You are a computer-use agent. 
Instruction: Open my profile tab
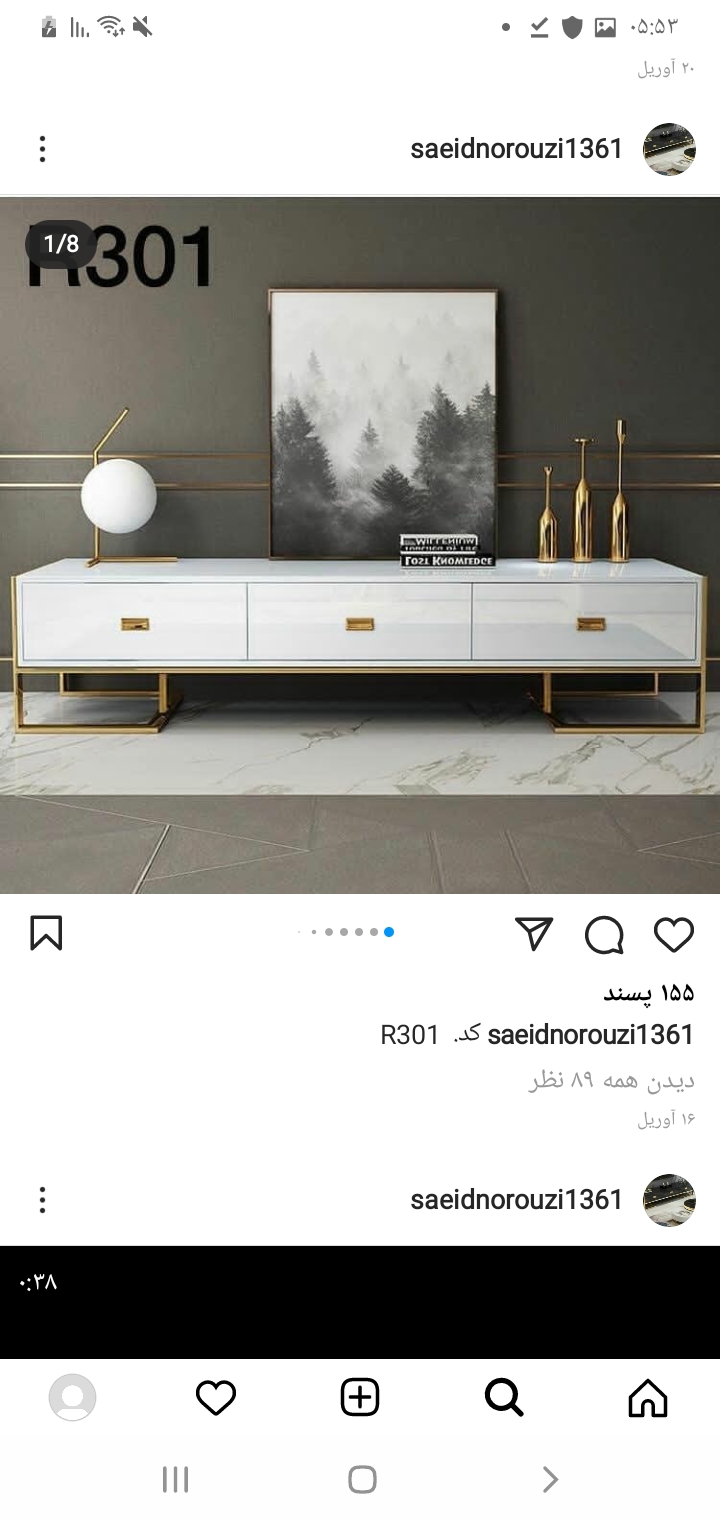pos(72,1397)
